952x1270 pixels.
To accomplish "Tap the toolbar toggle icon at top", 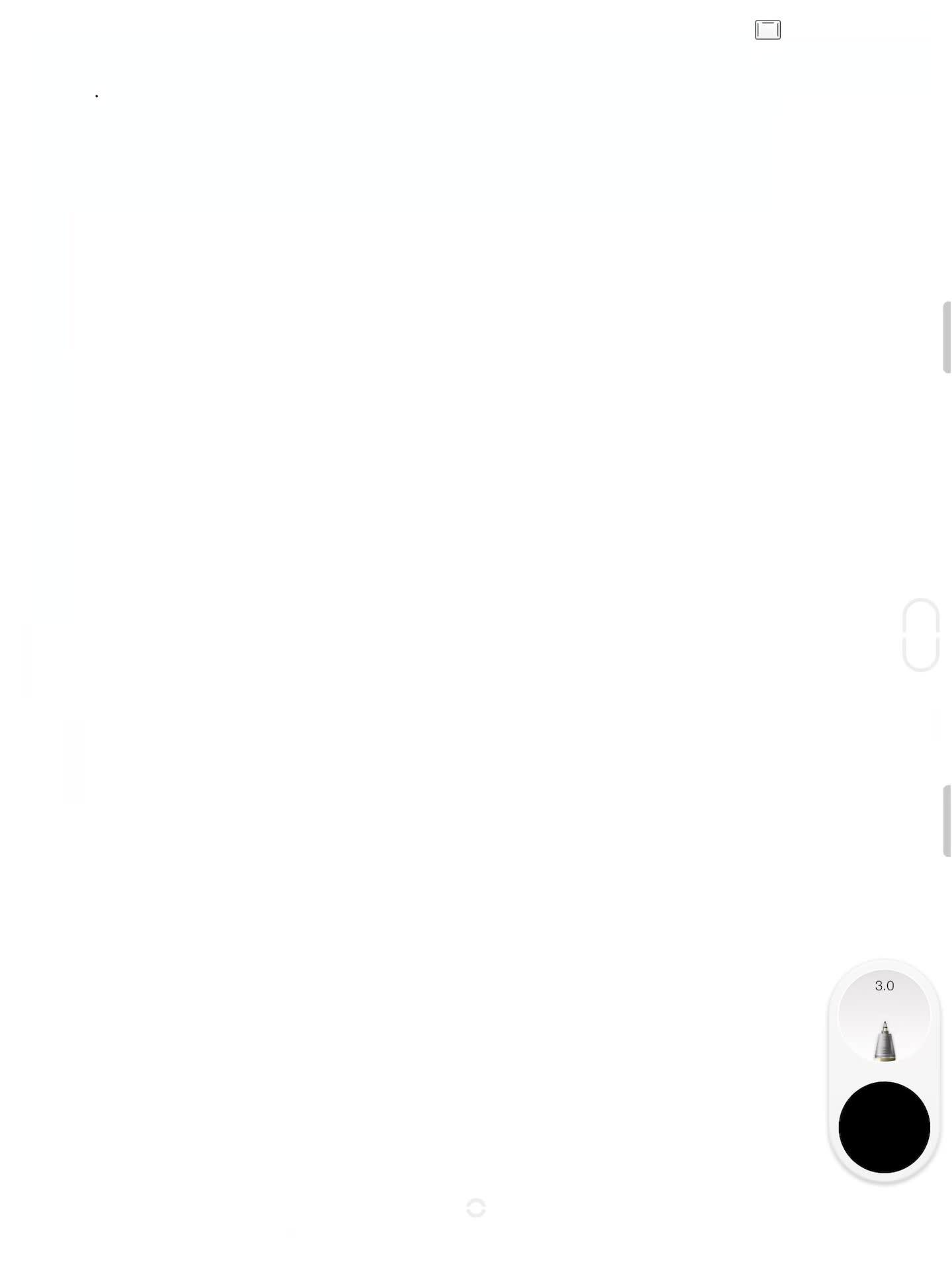I will pos(768,30).
